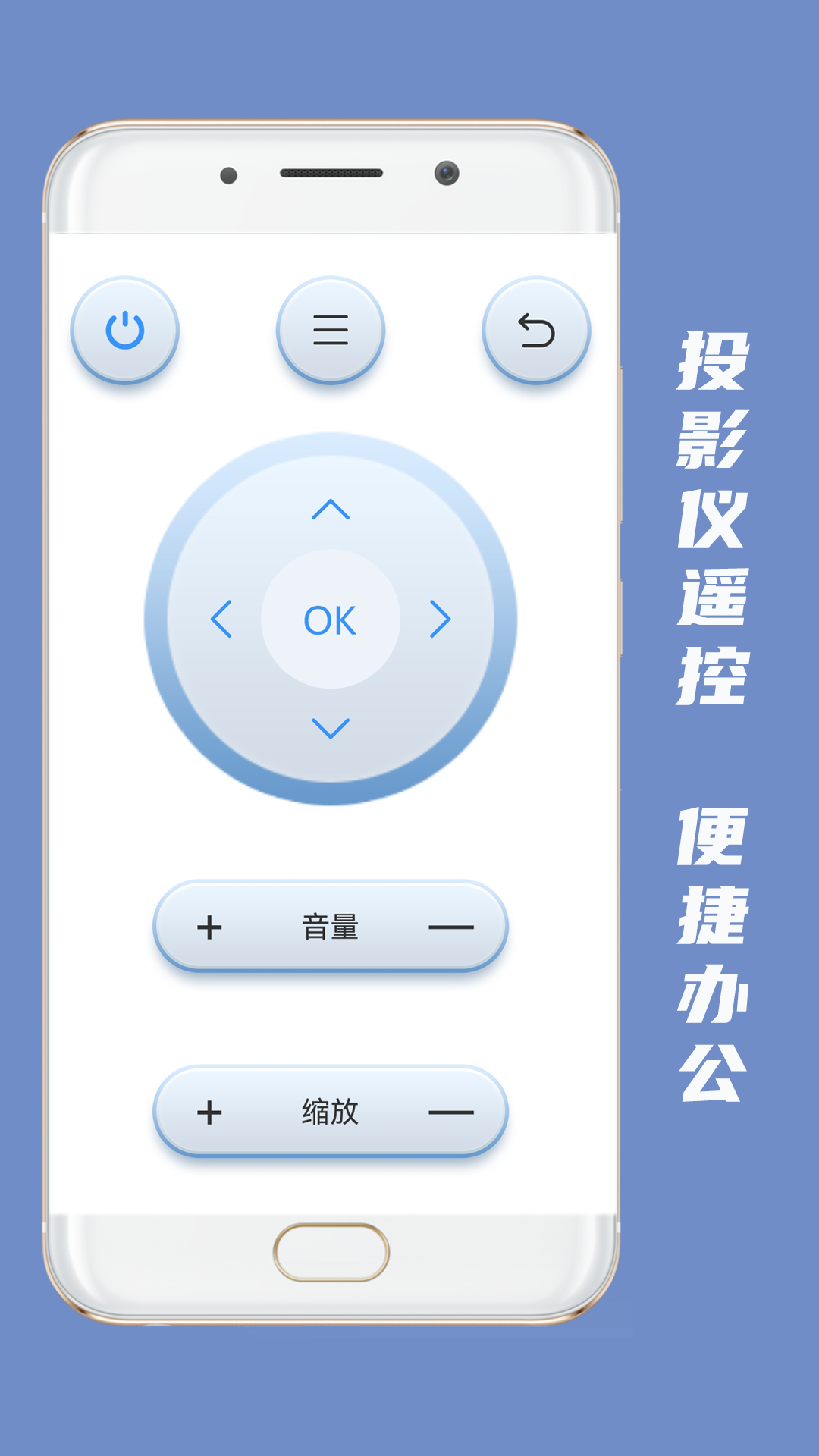
Task: Zoom out using the minus on 缩放 bar
Action: (453, 1112)
